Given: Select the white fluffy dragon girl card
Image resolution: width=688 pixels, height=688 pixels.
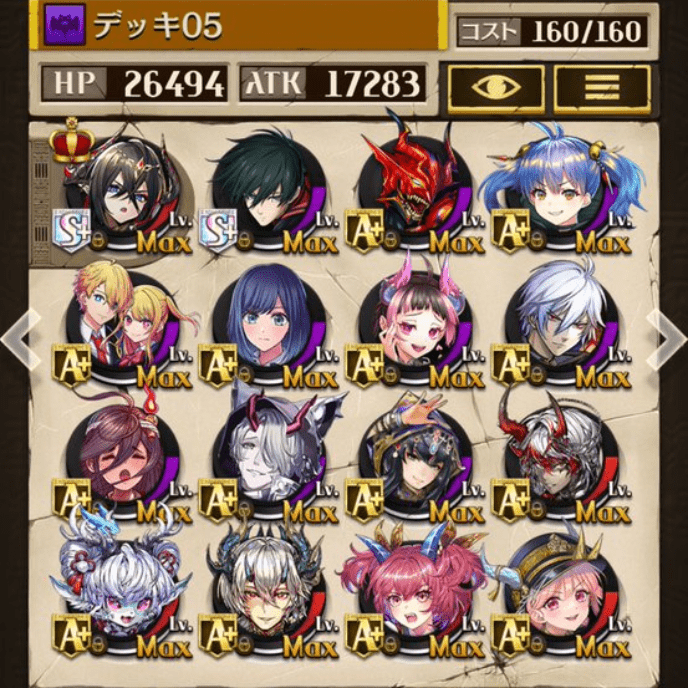Looking at the screenshot, I should coord(116,590).
